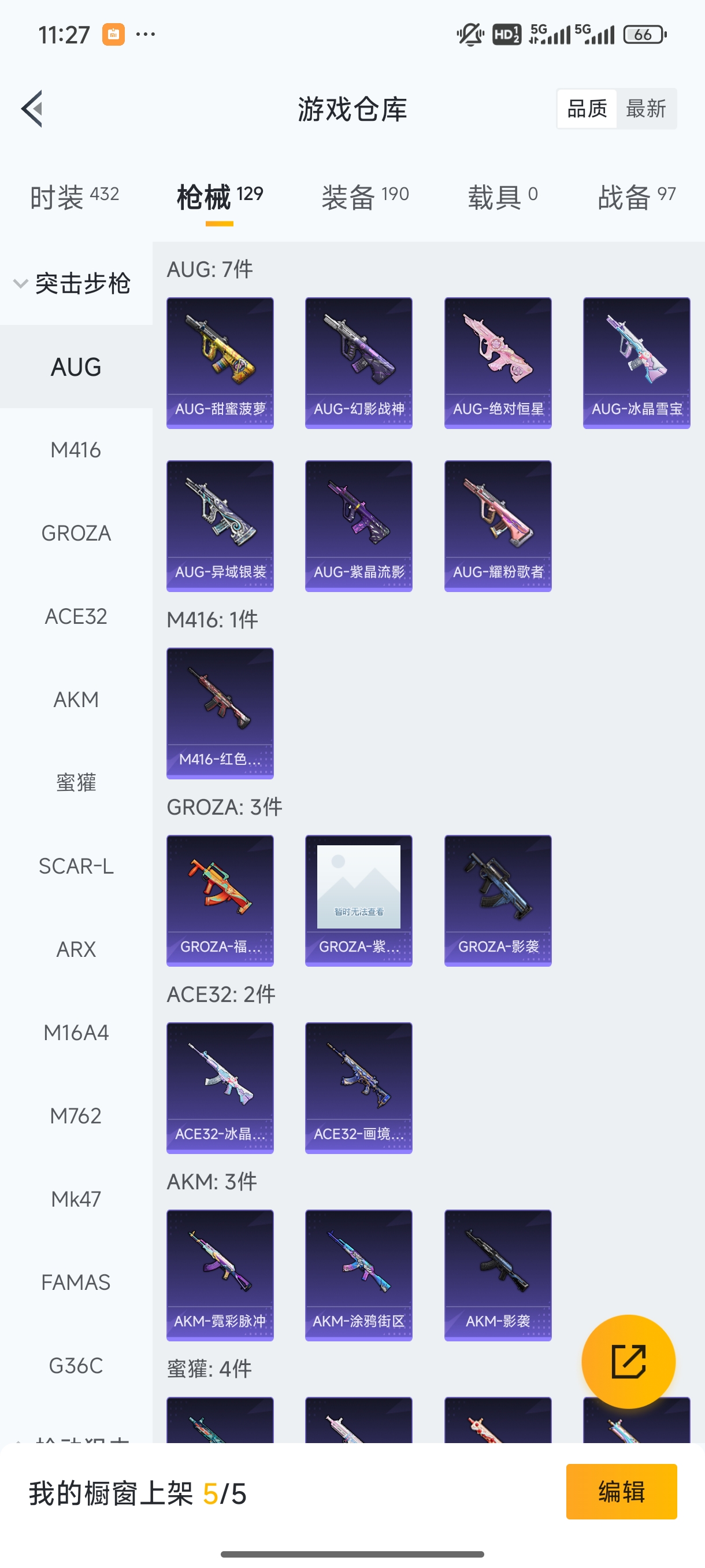The image size is (705, 1568).
Task: Jump to SCAR-L in the sidebar
Action: tap(76, 866)
